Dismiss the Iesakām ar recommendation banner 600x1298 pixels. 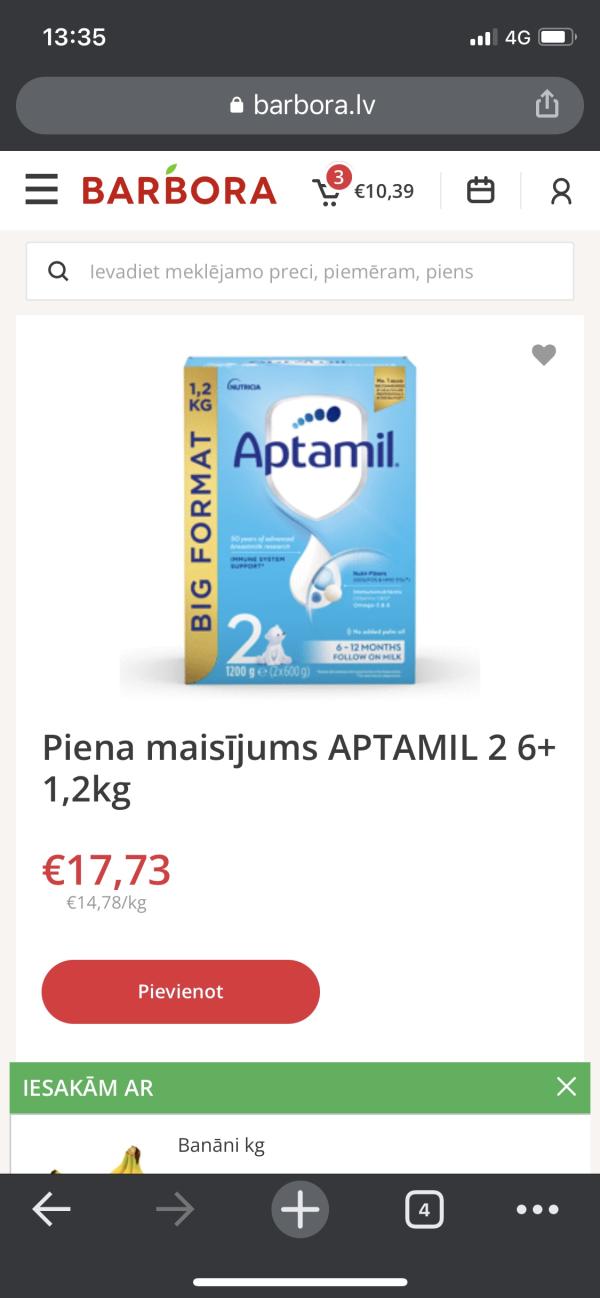tap(566, 1087)
